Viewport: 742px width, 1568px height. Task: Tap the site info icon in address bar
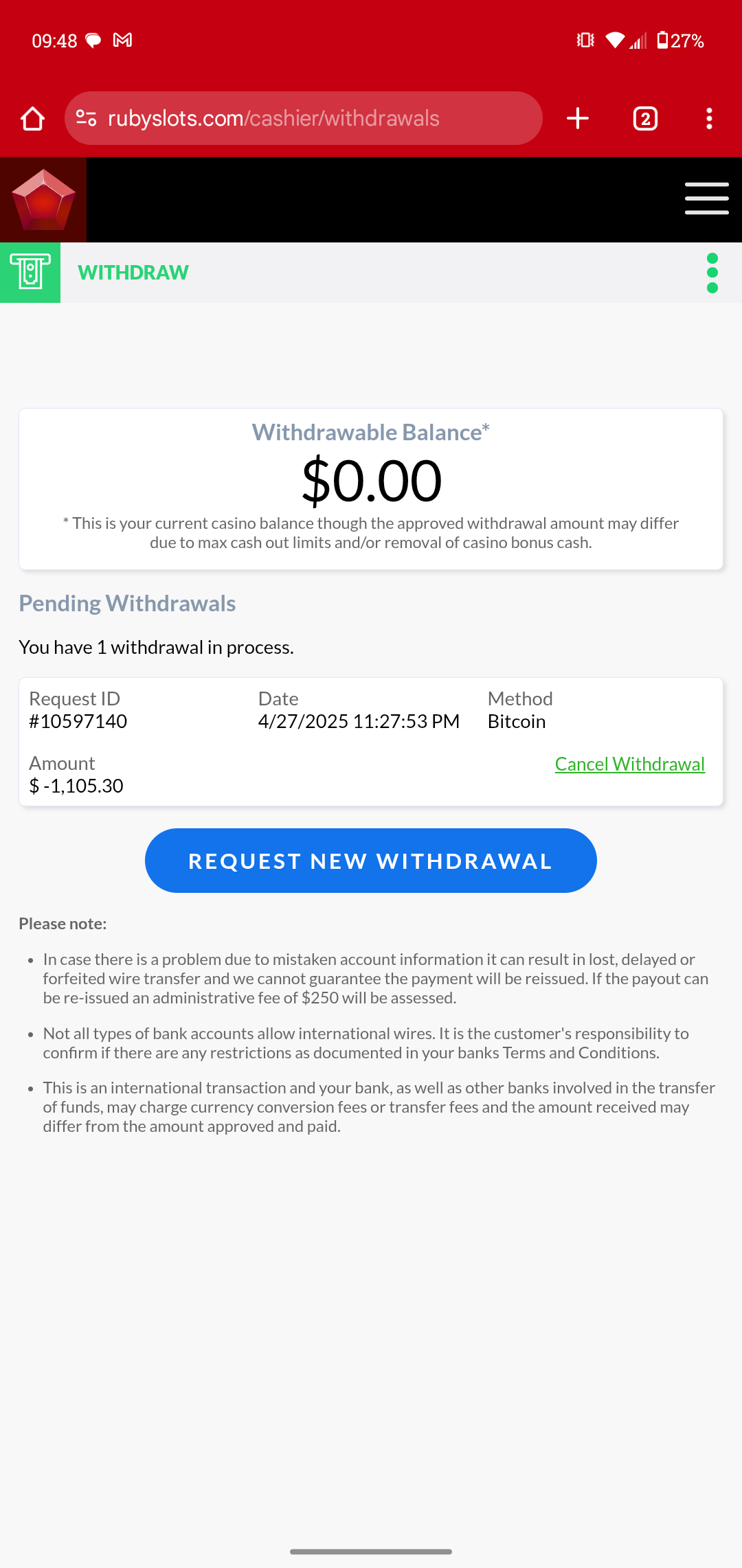86,118
